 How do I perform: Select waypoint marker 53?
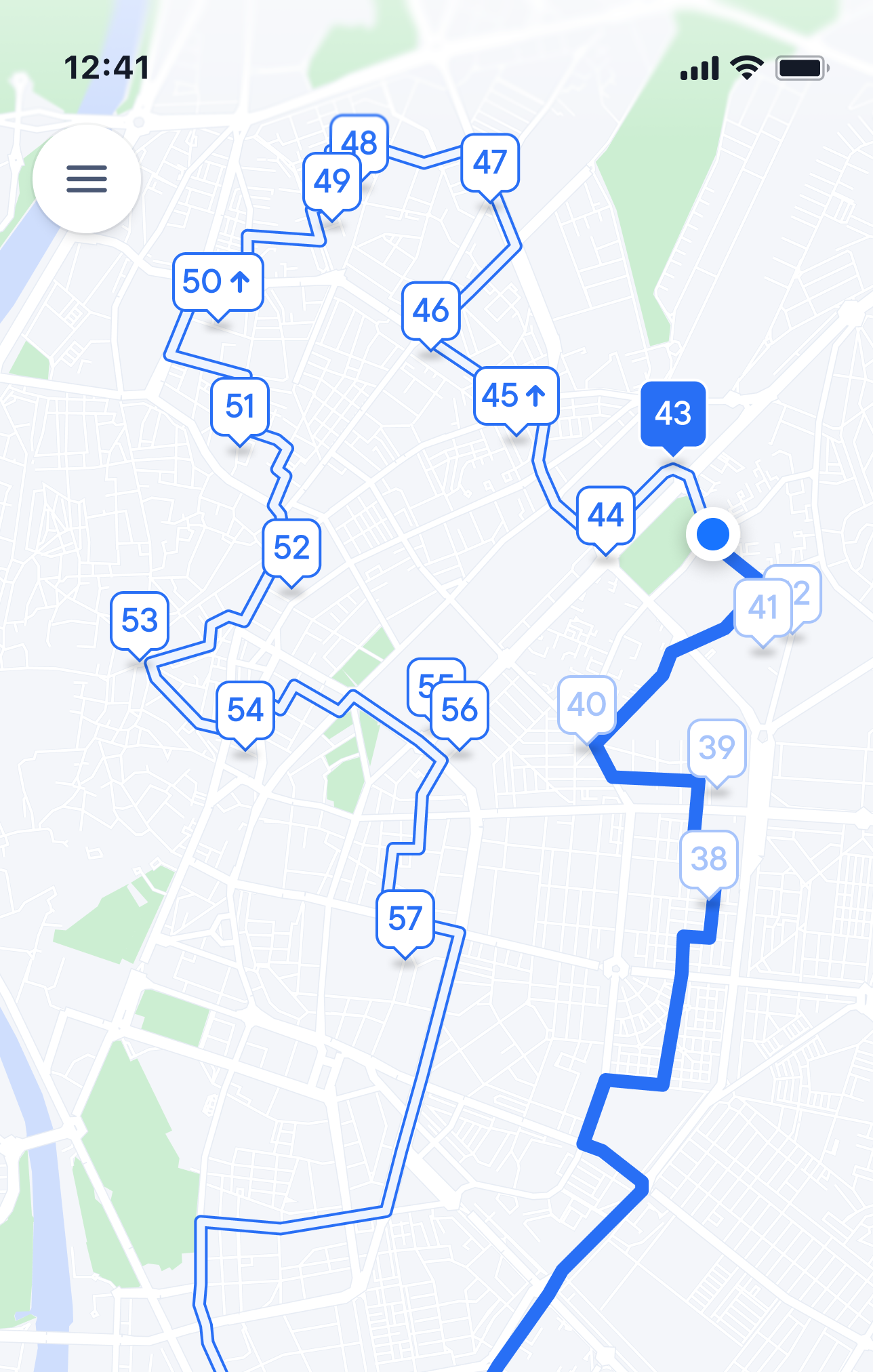[140, 620]
